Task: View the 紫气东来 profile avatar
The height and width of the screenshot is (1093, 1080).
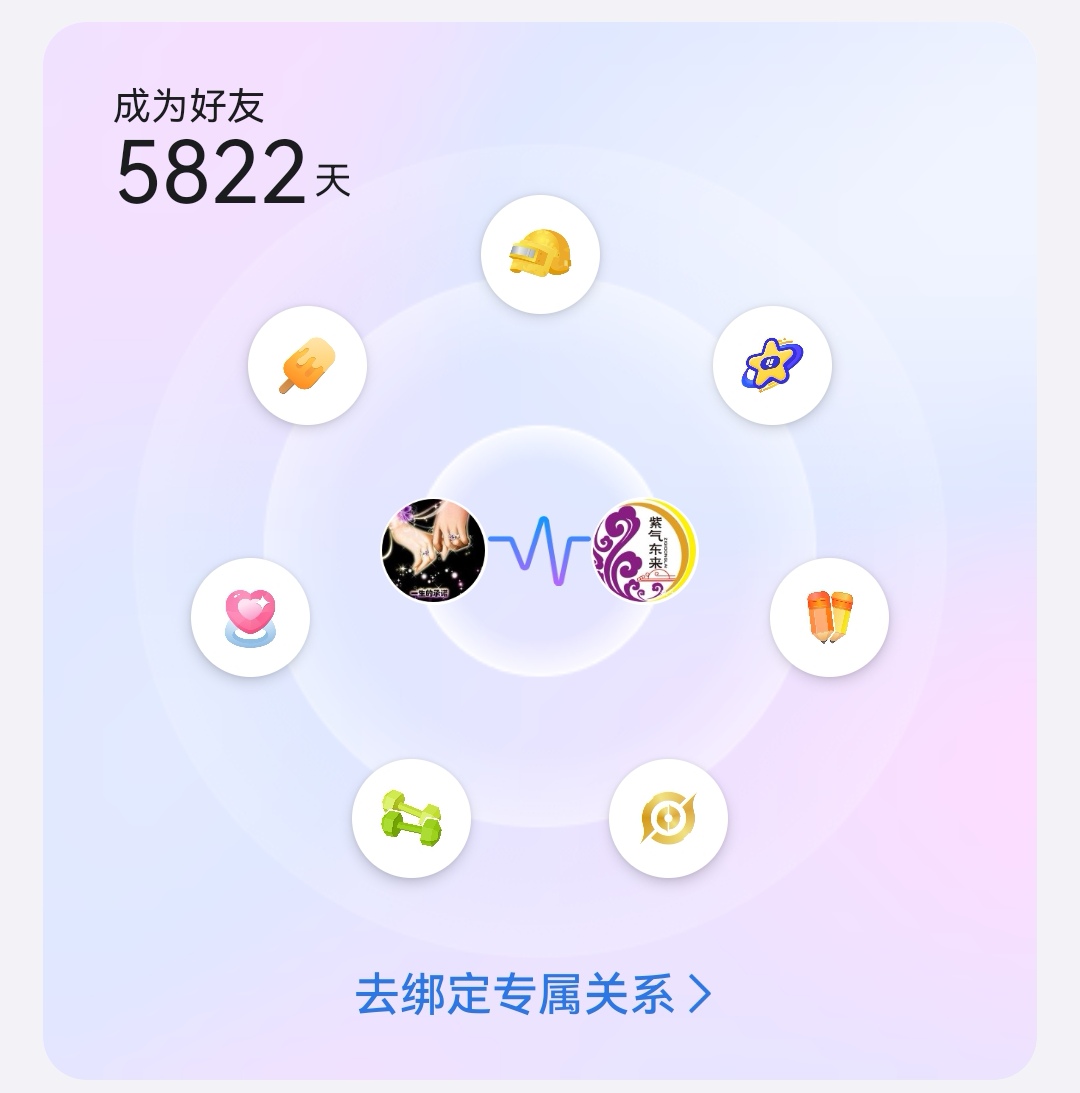Action: pyautogui.click(x=645, y=551)
